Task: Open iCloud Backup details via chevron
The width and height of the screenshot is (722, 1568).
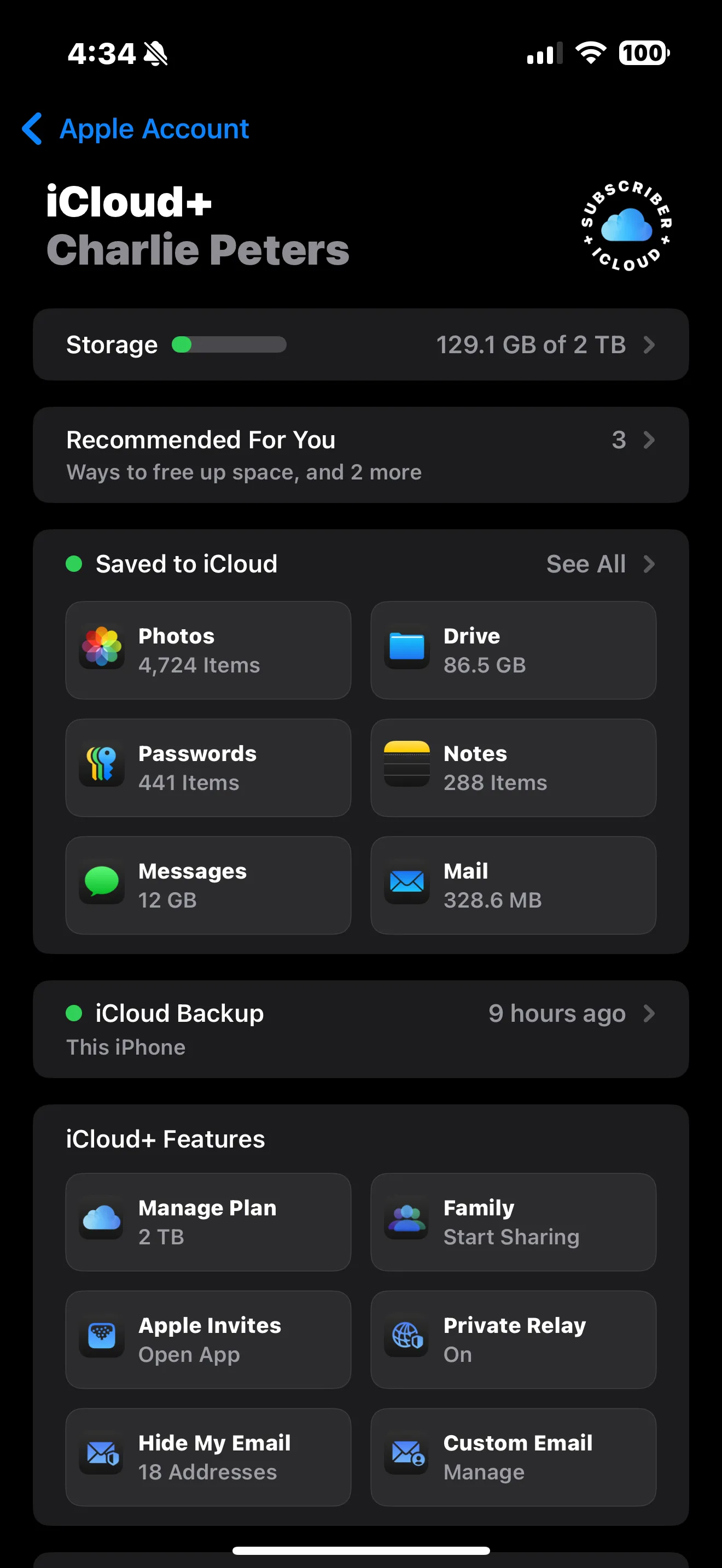Action: [649, 1013]
